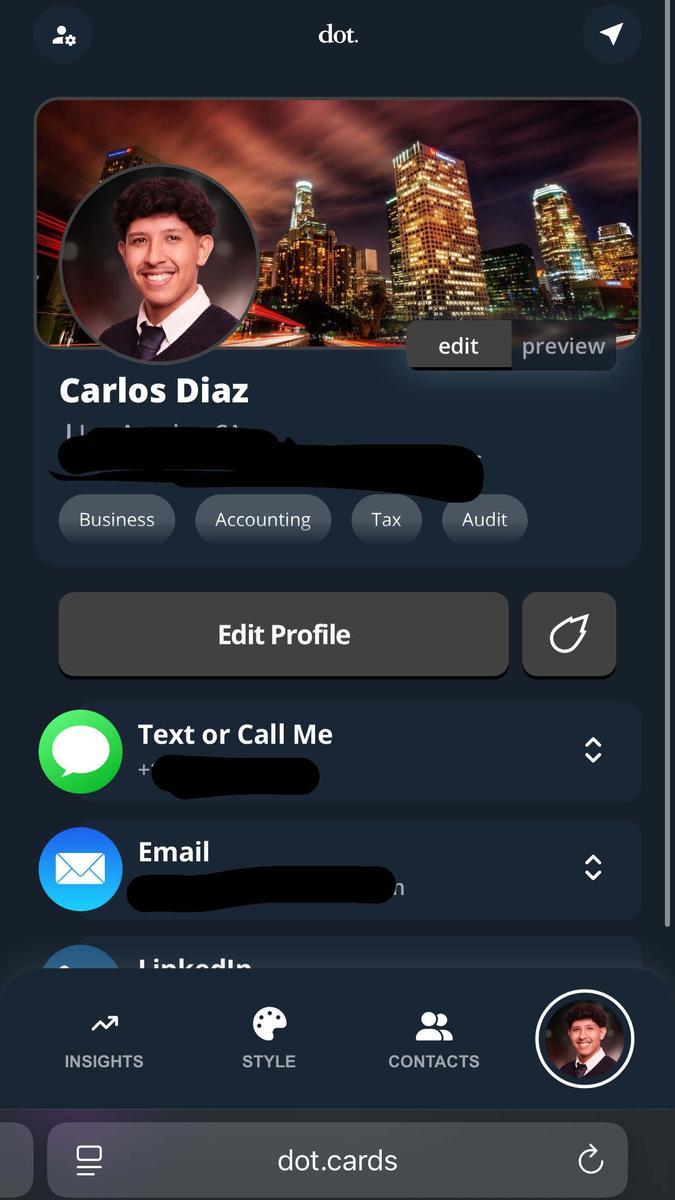Select the Accounting chip
The height and width of the screenshot is (1200, 675).
point(263,520)
